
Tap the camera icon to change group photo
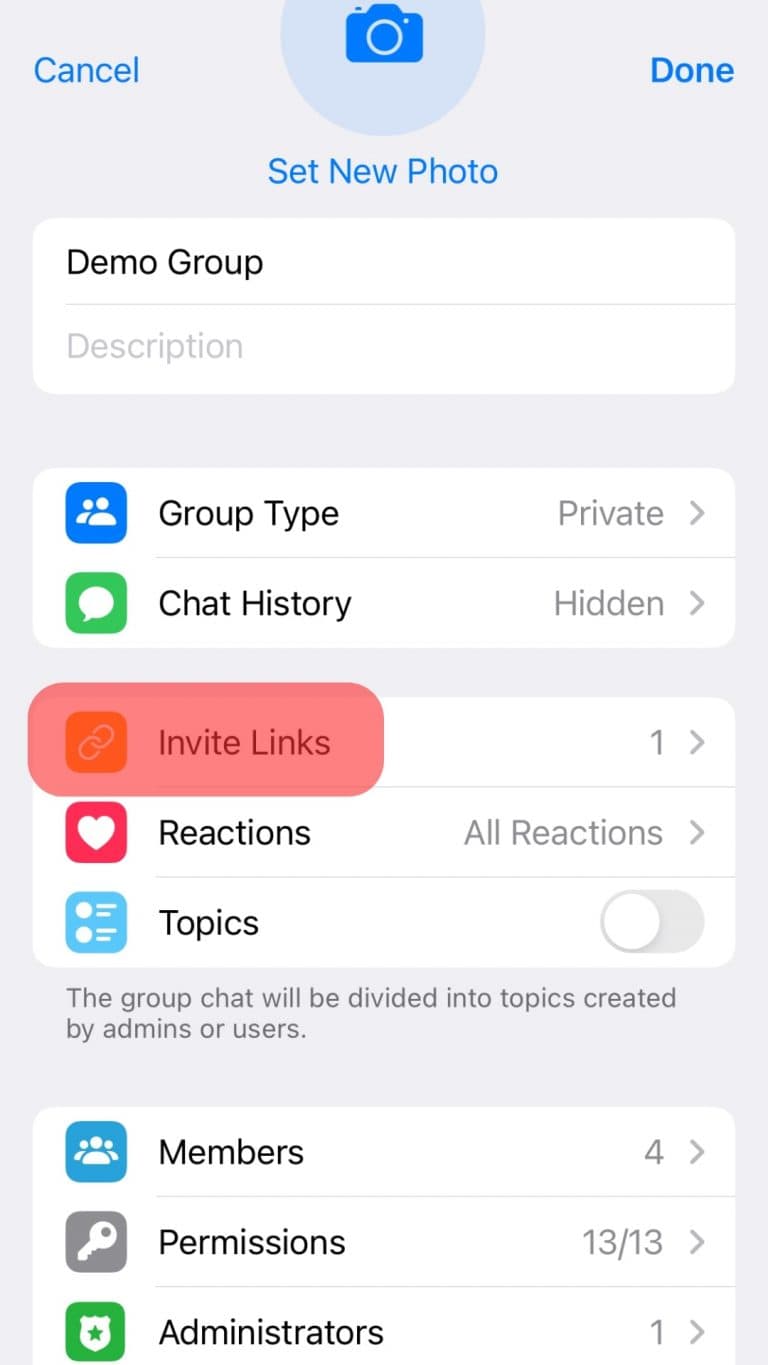(383, 35)
